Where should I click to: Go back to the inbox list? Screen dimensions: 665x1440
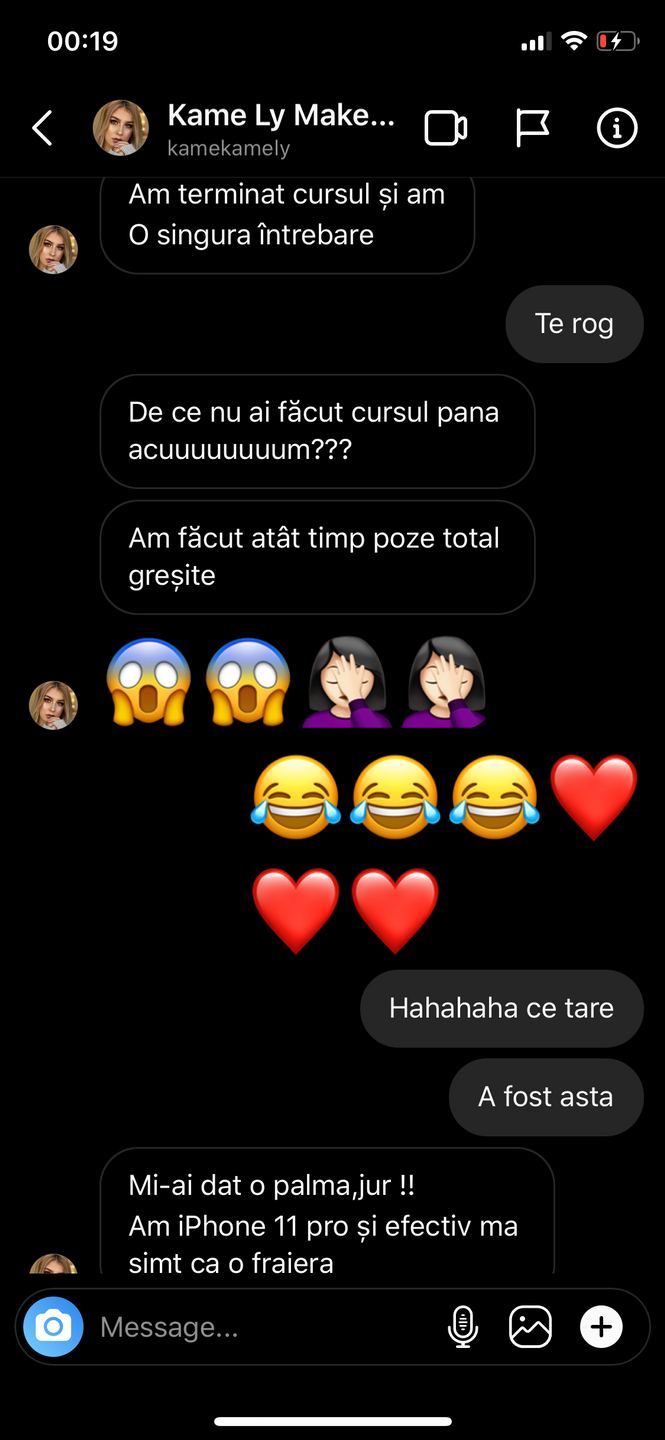pyautogui.click(x=42, y=128)
